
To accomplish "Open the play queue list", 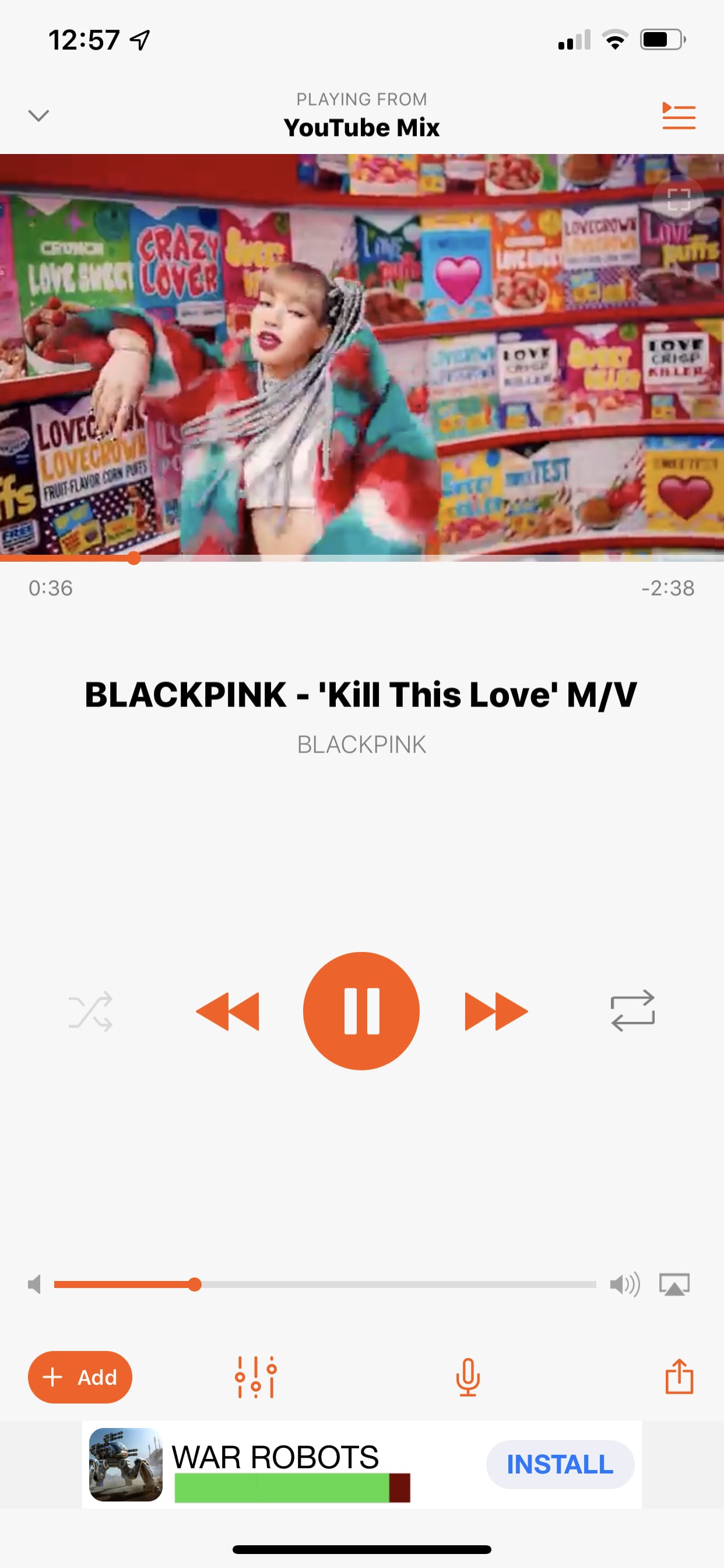I will coord(679,116).
